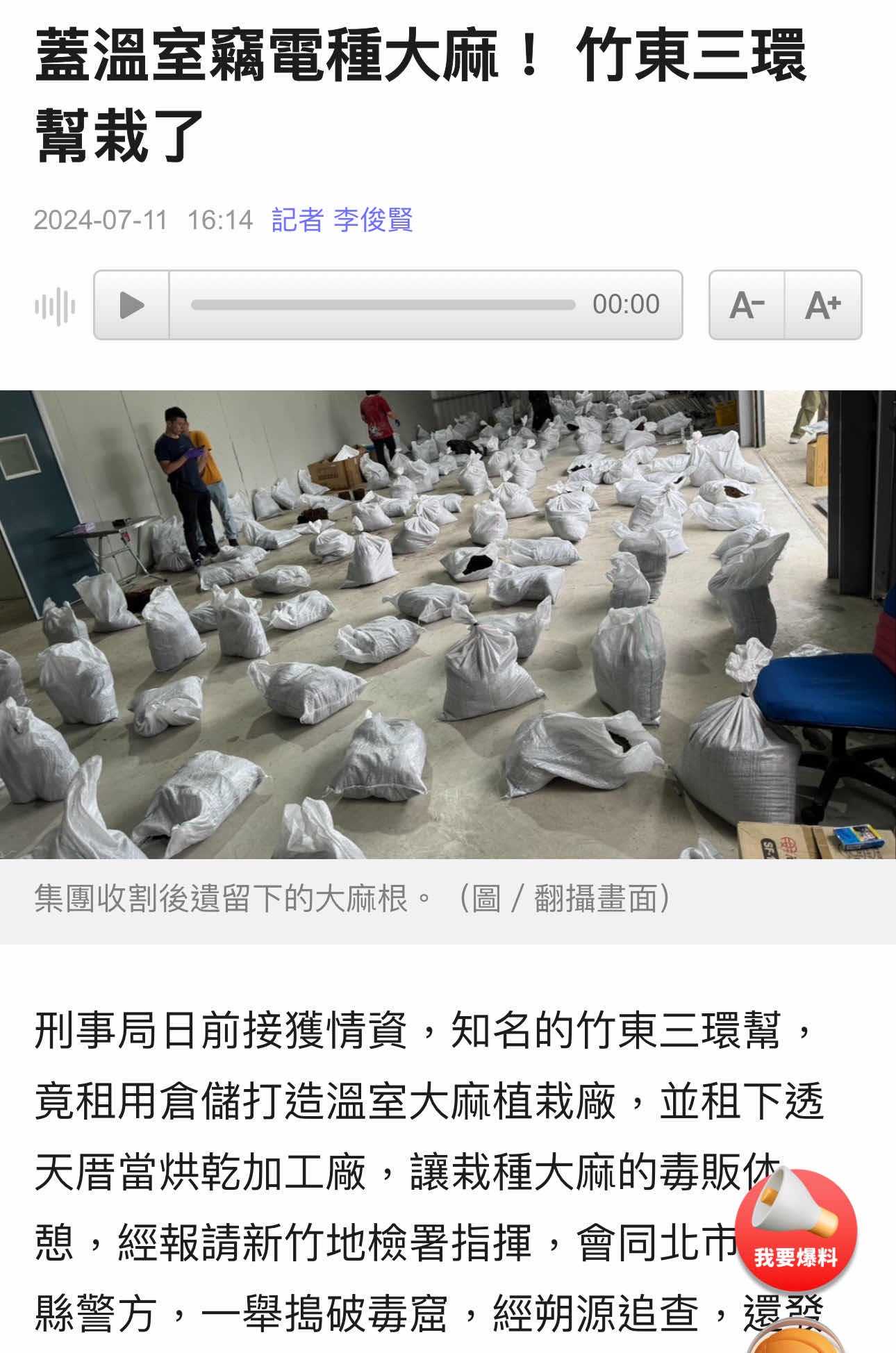
Task: Tap the 我要爆料 floating button
Action: point(795,1229)
